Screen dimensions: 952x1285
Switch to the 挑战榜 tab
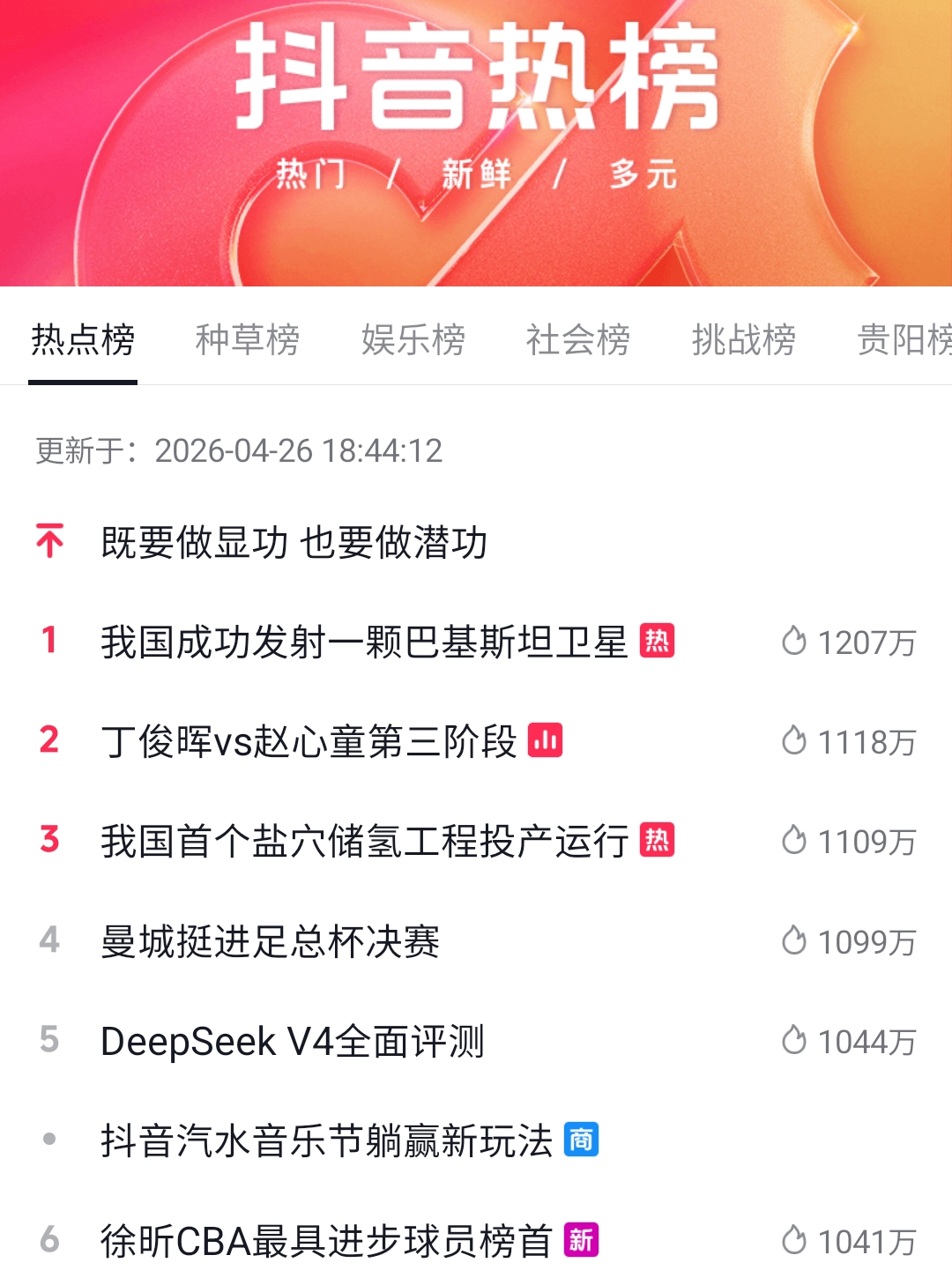[744, 339]
